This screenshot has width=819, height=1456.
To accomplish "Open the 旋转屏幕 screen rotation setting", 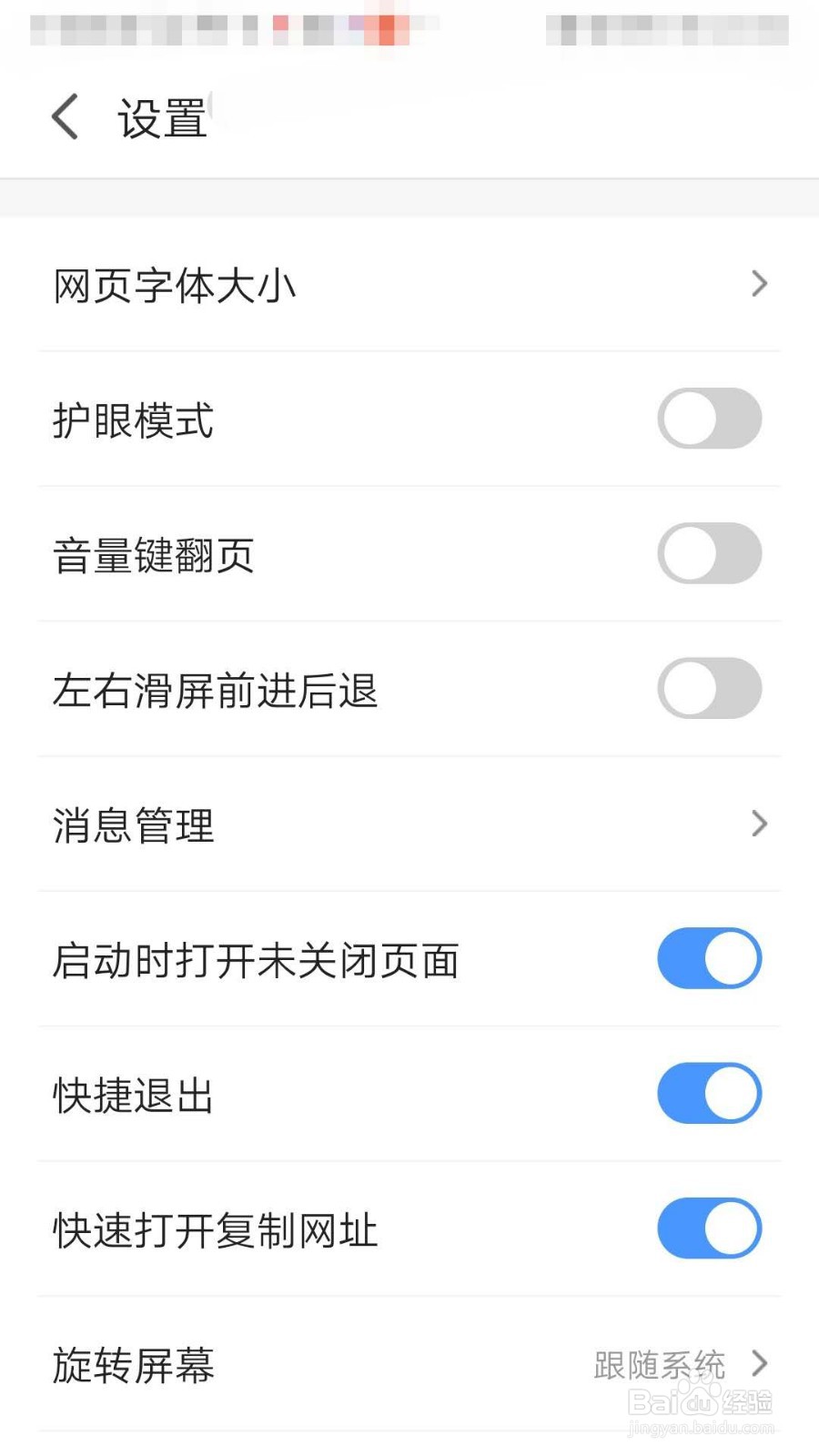I will tap(133, 1364).
